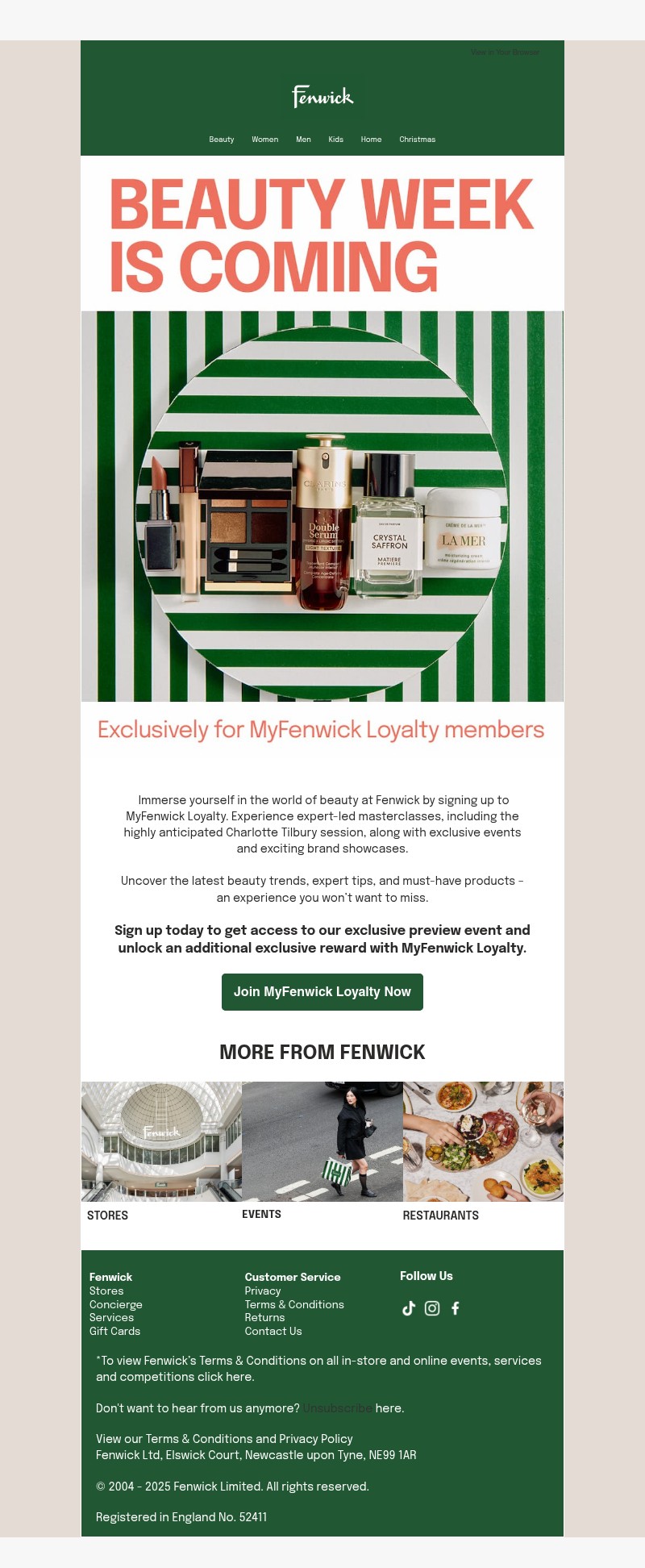Open Fenwick's TikTok page

point(409,1308)
